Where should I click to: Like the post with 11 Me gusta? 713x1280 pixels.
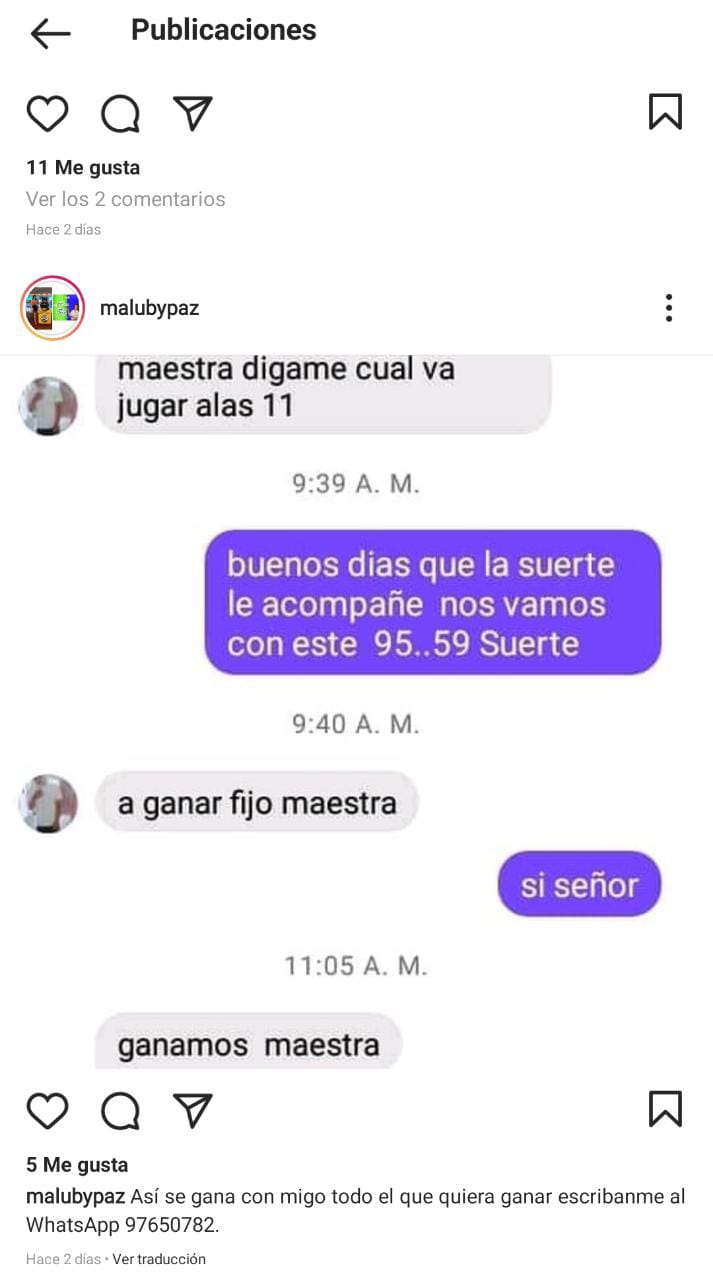(x=47, y=114)
